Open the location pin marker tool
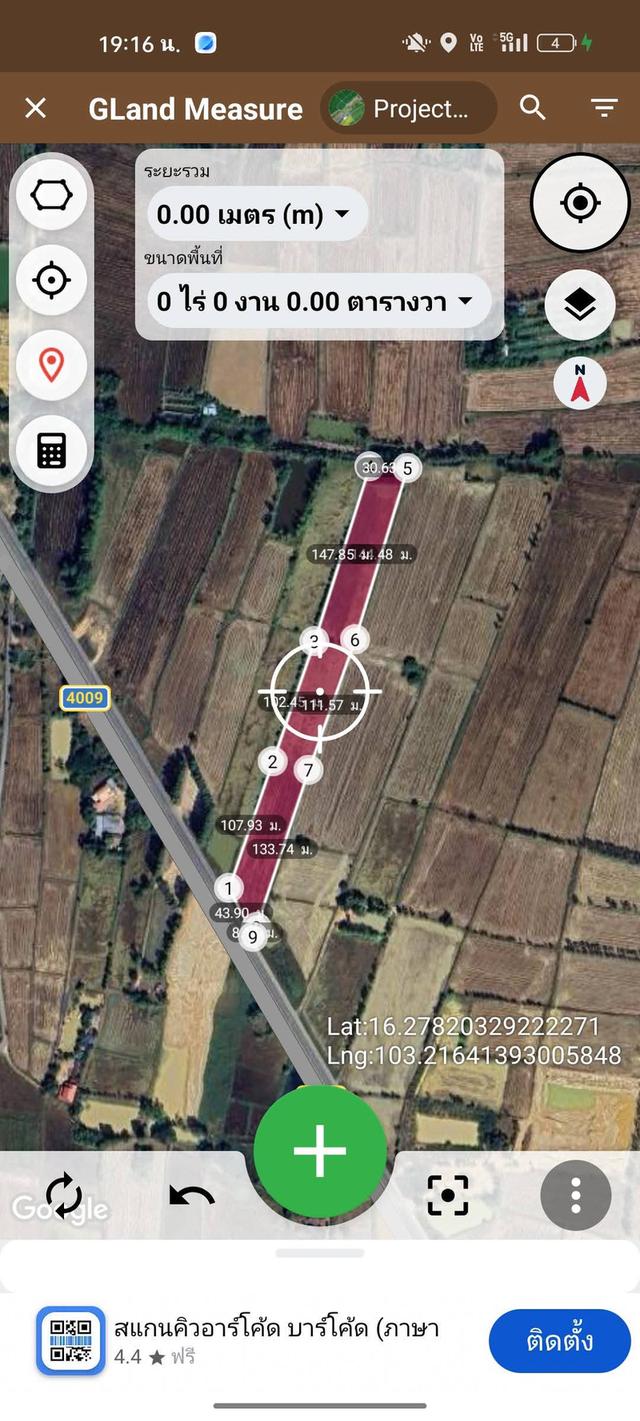Viewport: 640px width, 1421px height. tap(51, 365)
